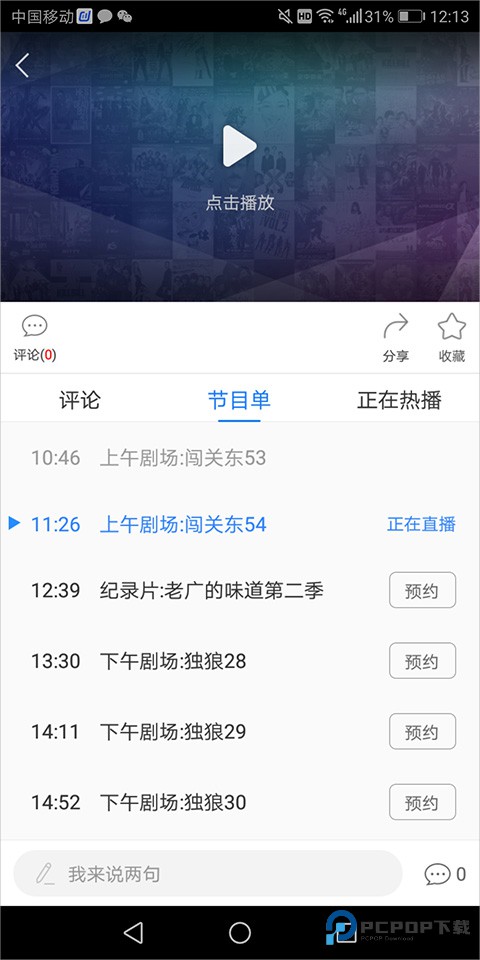
Task: Select the live 11:26 闯关东54 row
Action: [240, 524]
